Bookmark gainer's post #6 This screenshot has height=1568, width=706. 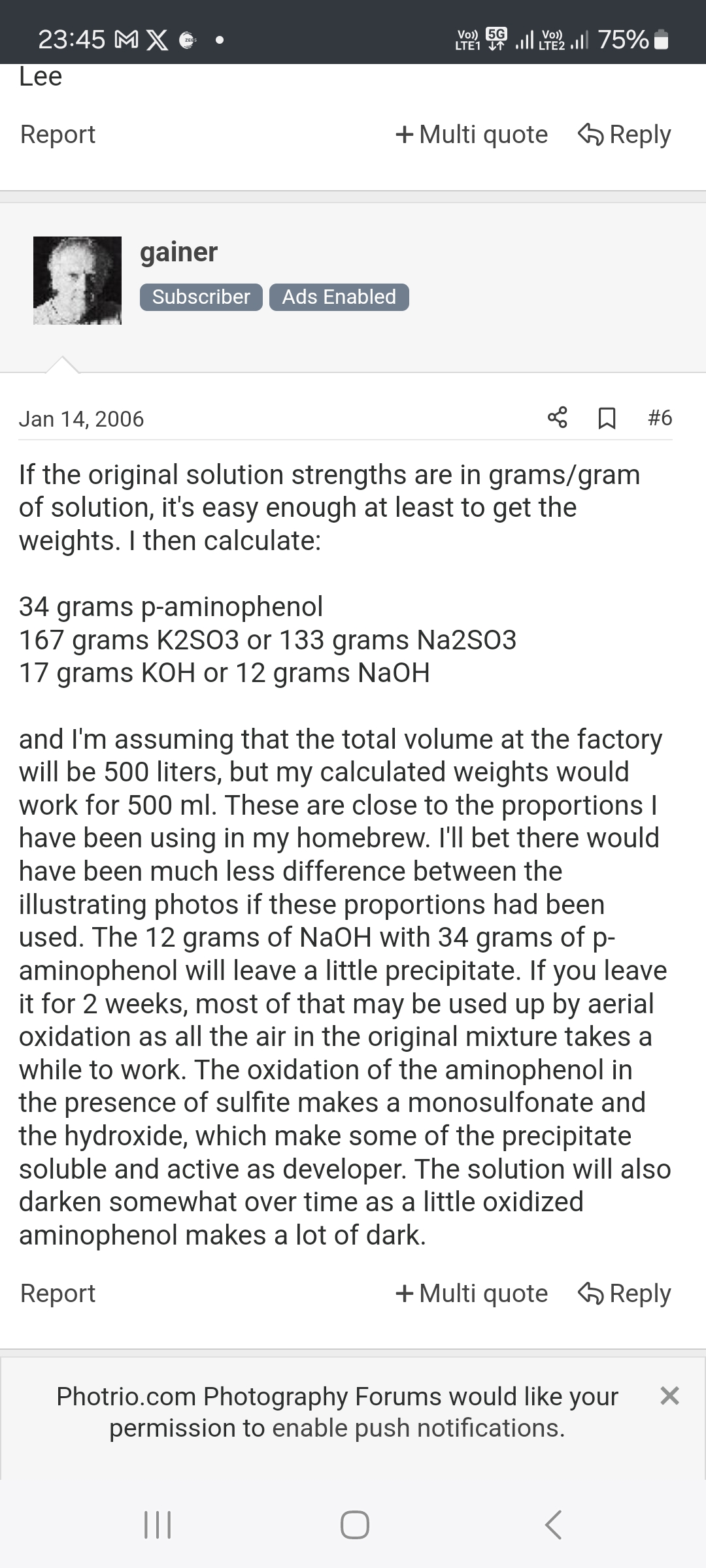[x=607, y=417]
